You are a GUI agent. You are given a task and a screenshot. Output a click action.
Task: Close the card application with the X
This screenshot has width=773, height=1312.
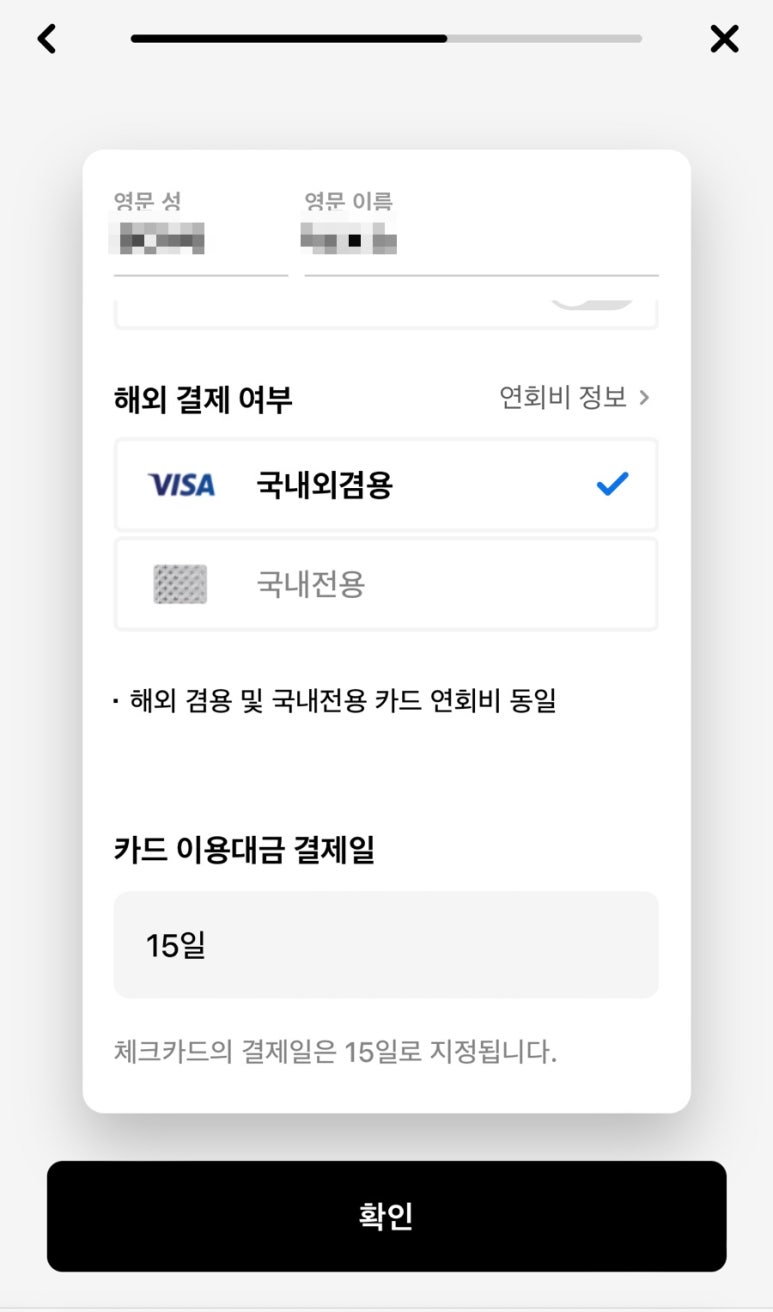[x=724, y=39]
